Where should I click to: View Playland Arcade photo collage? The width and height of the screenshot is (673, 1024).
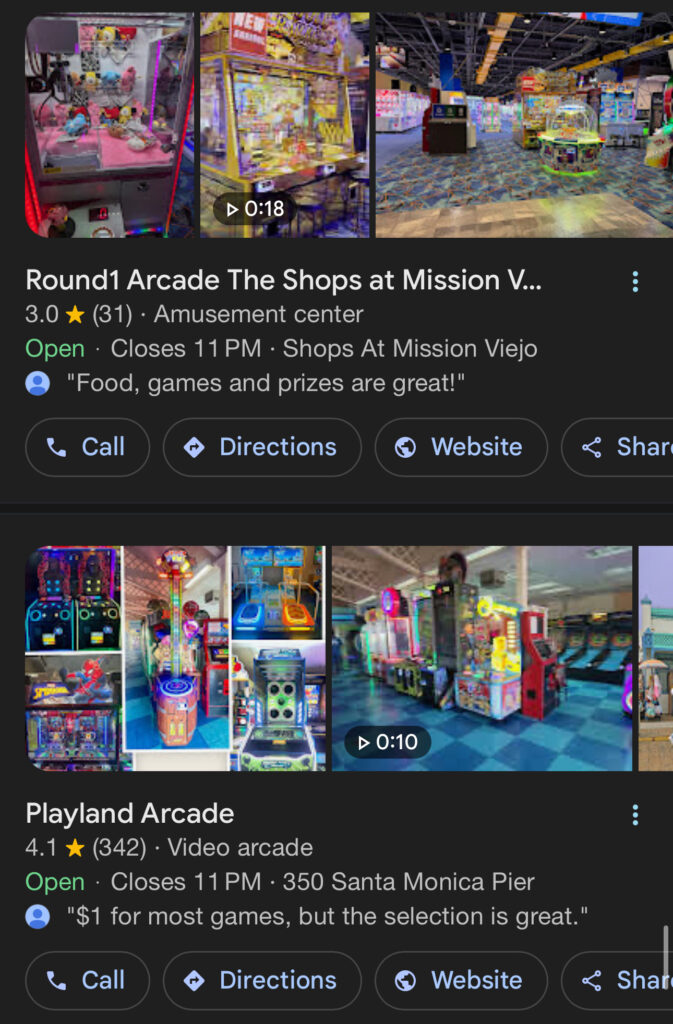(x=175, y=658)
